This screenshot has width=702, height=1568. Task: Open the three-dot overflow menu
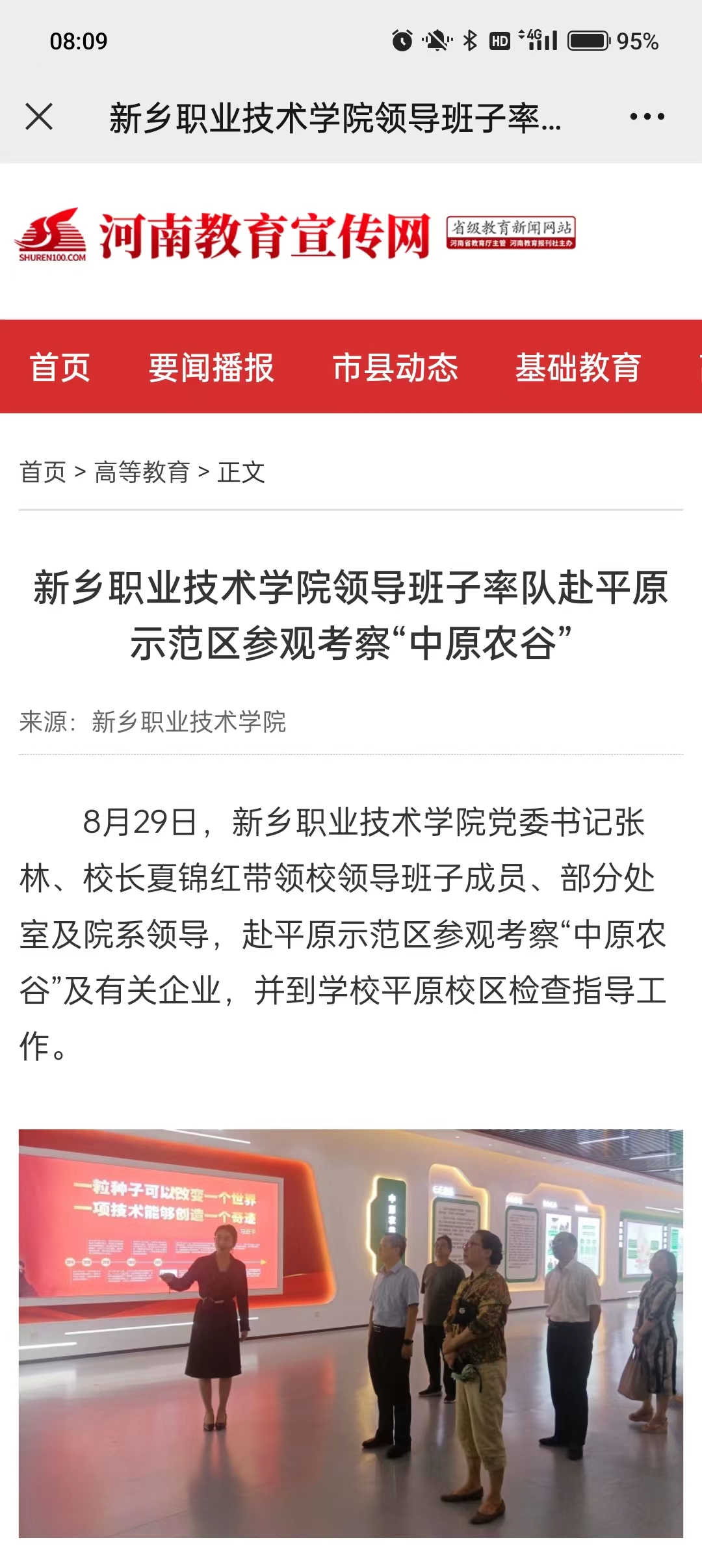[x=647, y=117]
